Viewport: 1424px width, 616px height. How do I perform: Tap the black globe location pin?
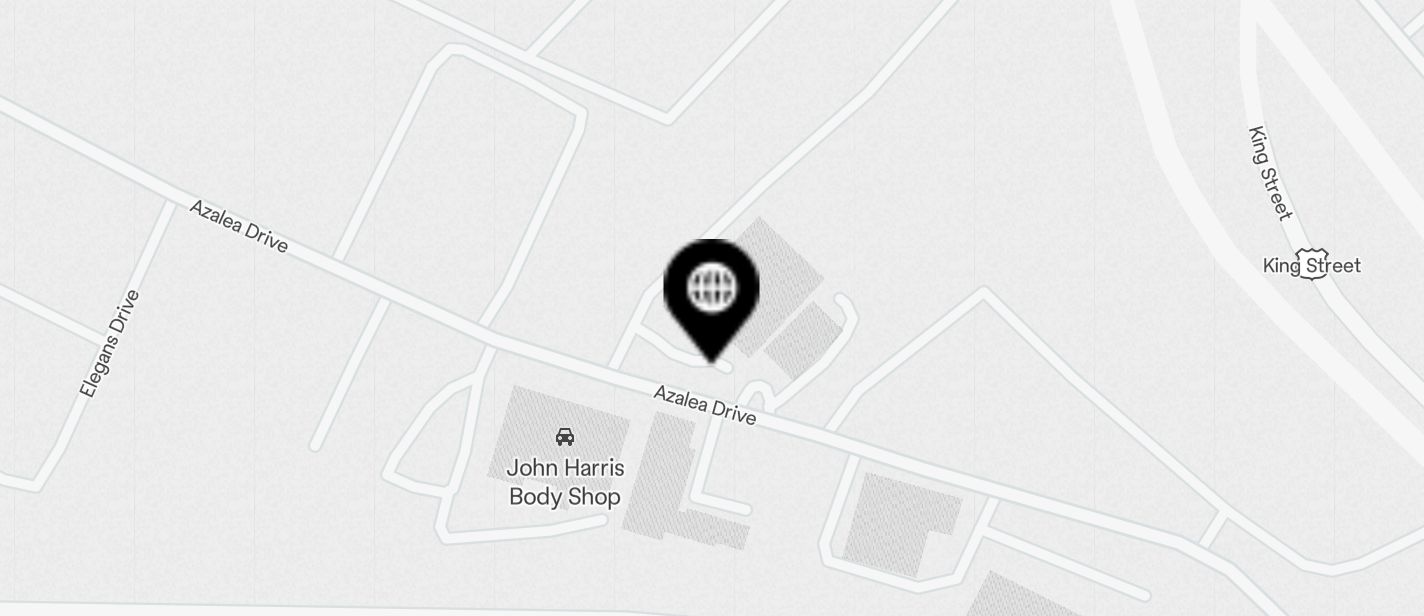(711, 291)
